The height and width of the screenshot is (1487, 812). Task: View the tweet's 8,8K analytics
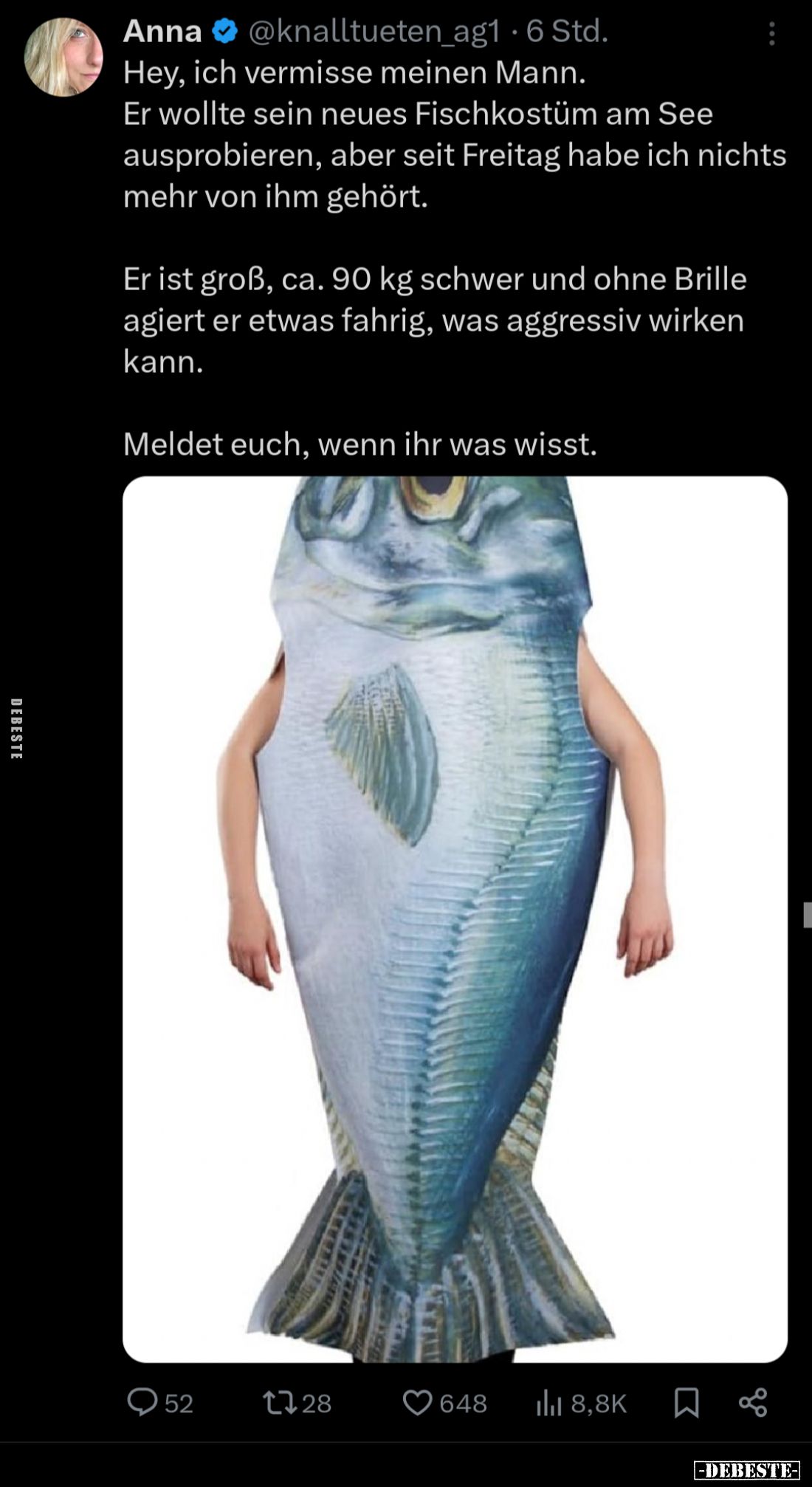(x=549, y=1402)
